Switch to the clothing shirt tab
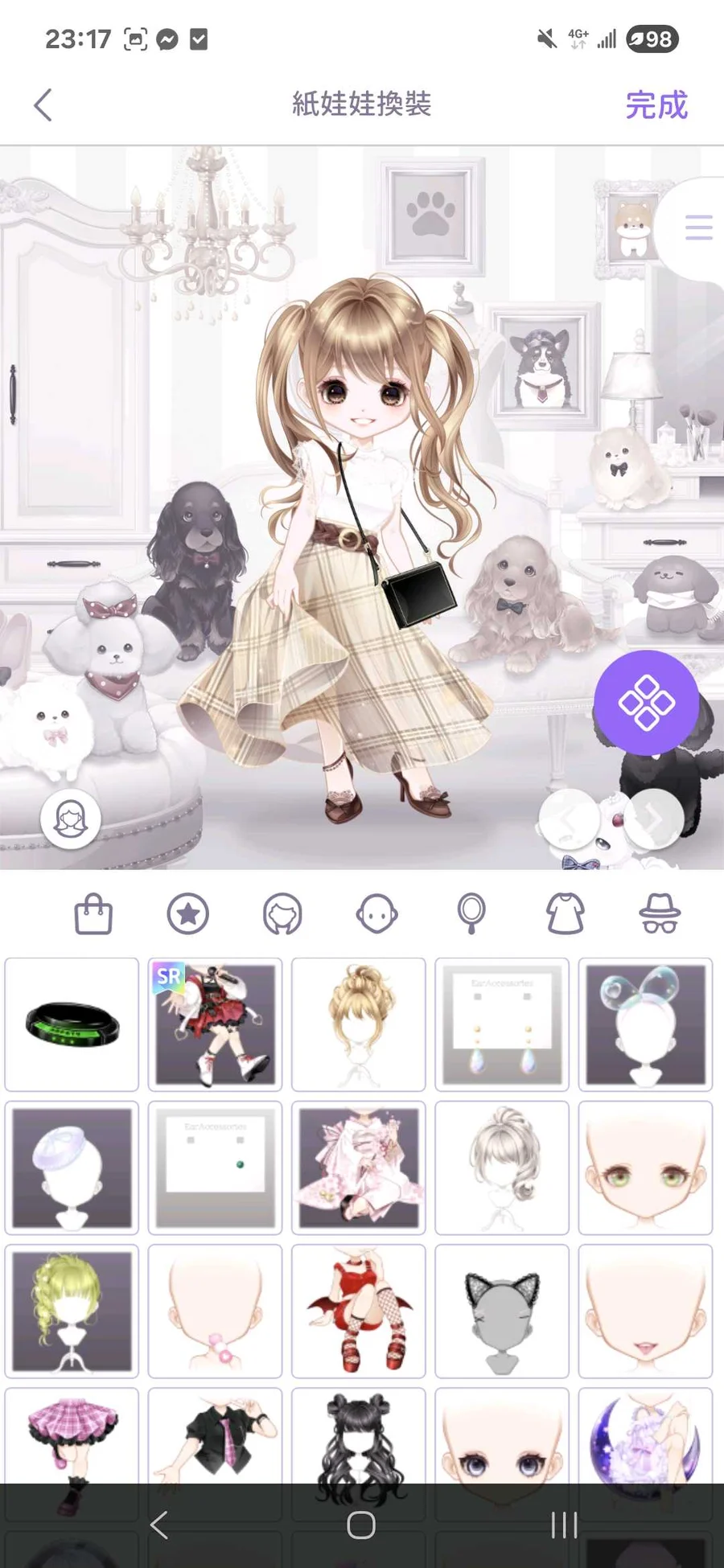724x1568 pixels. (565, 914)
